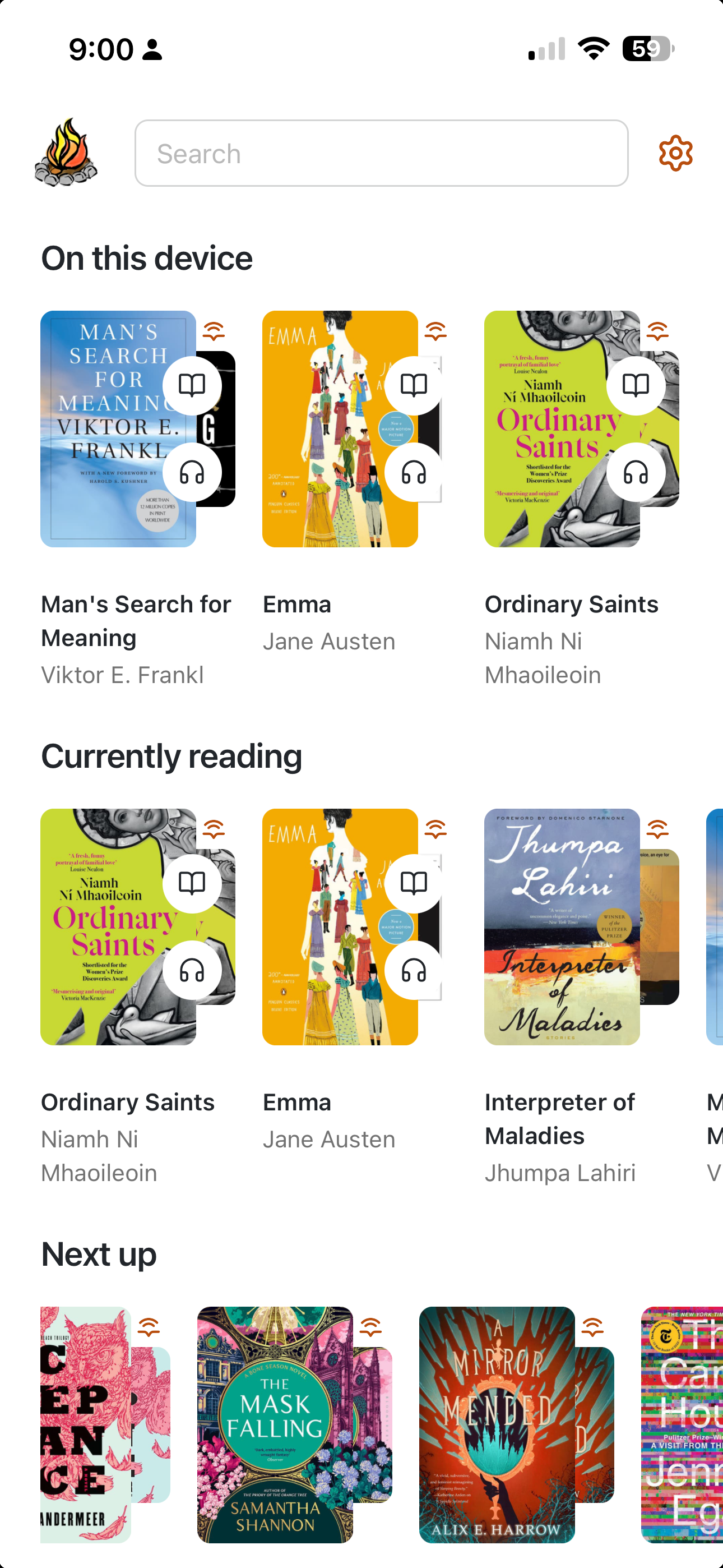This screenshot has height=1568, width=723.
Task: Tap headphones on Emma in Currently reading
Action: tap(414, 970)
